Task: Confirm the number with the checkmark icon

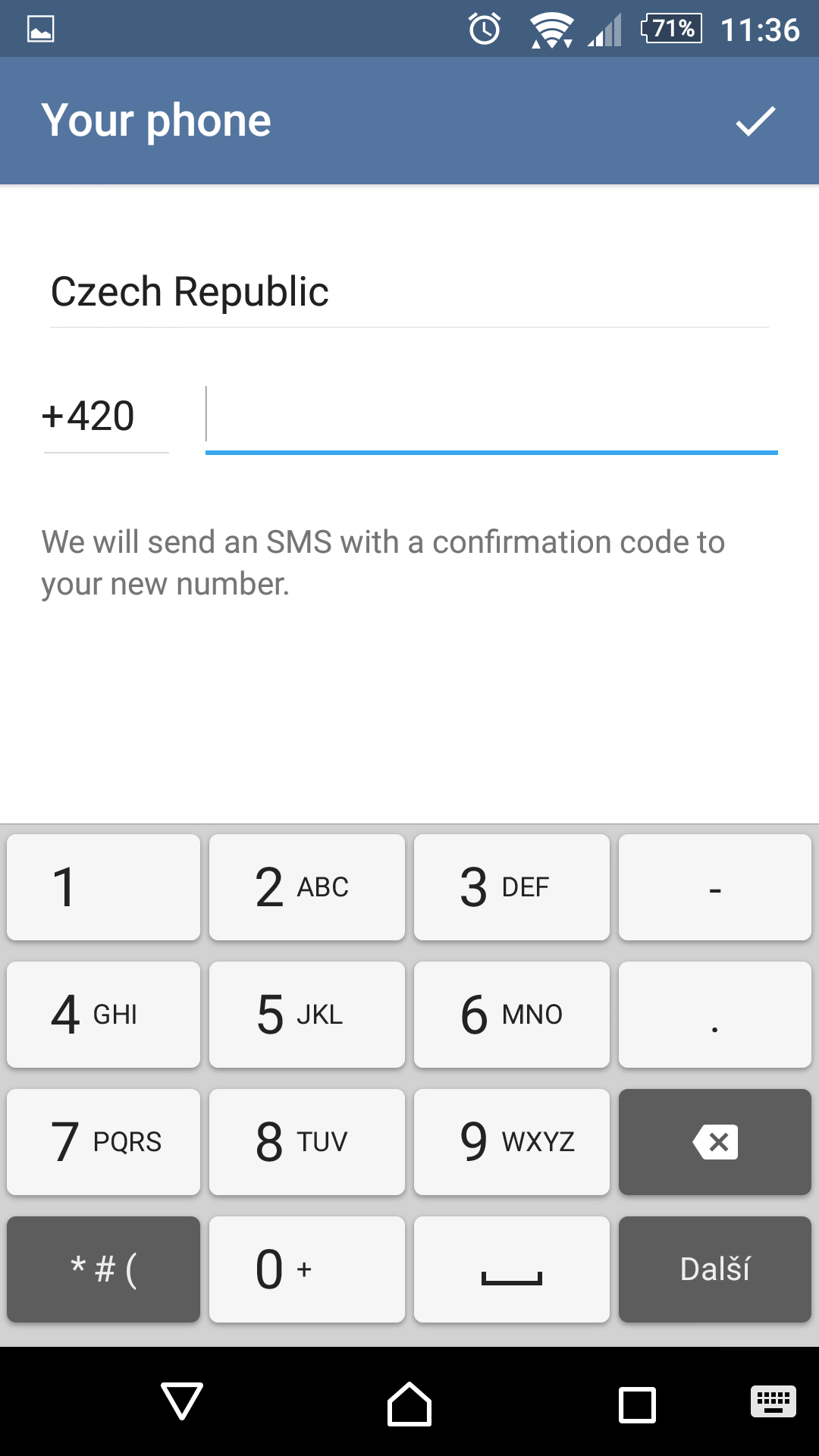Action: 756,121
